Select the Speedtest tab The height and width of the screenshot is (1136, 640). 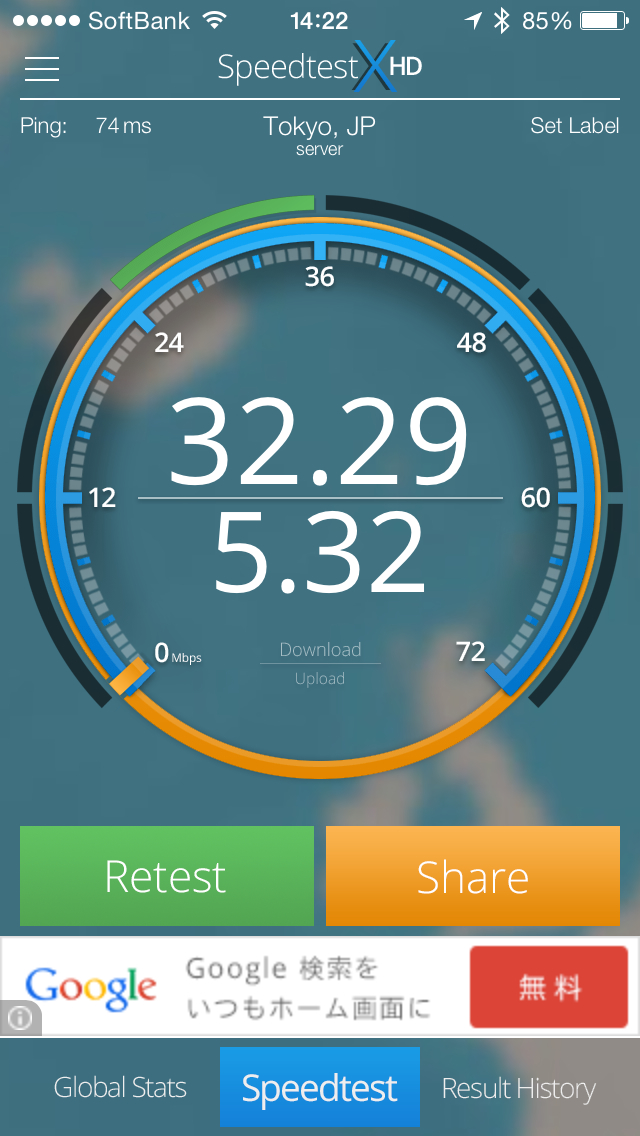[x=320, y=1088]
